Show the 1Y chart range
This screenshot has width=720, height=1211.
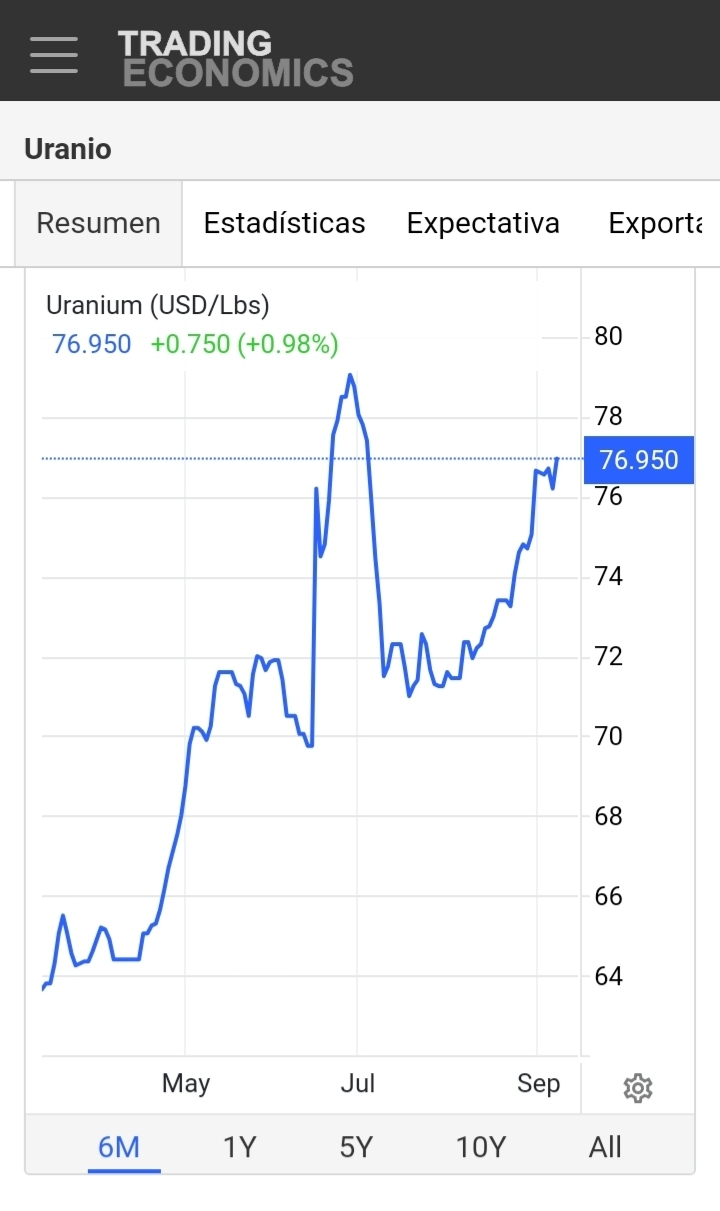click(240, 1147)
